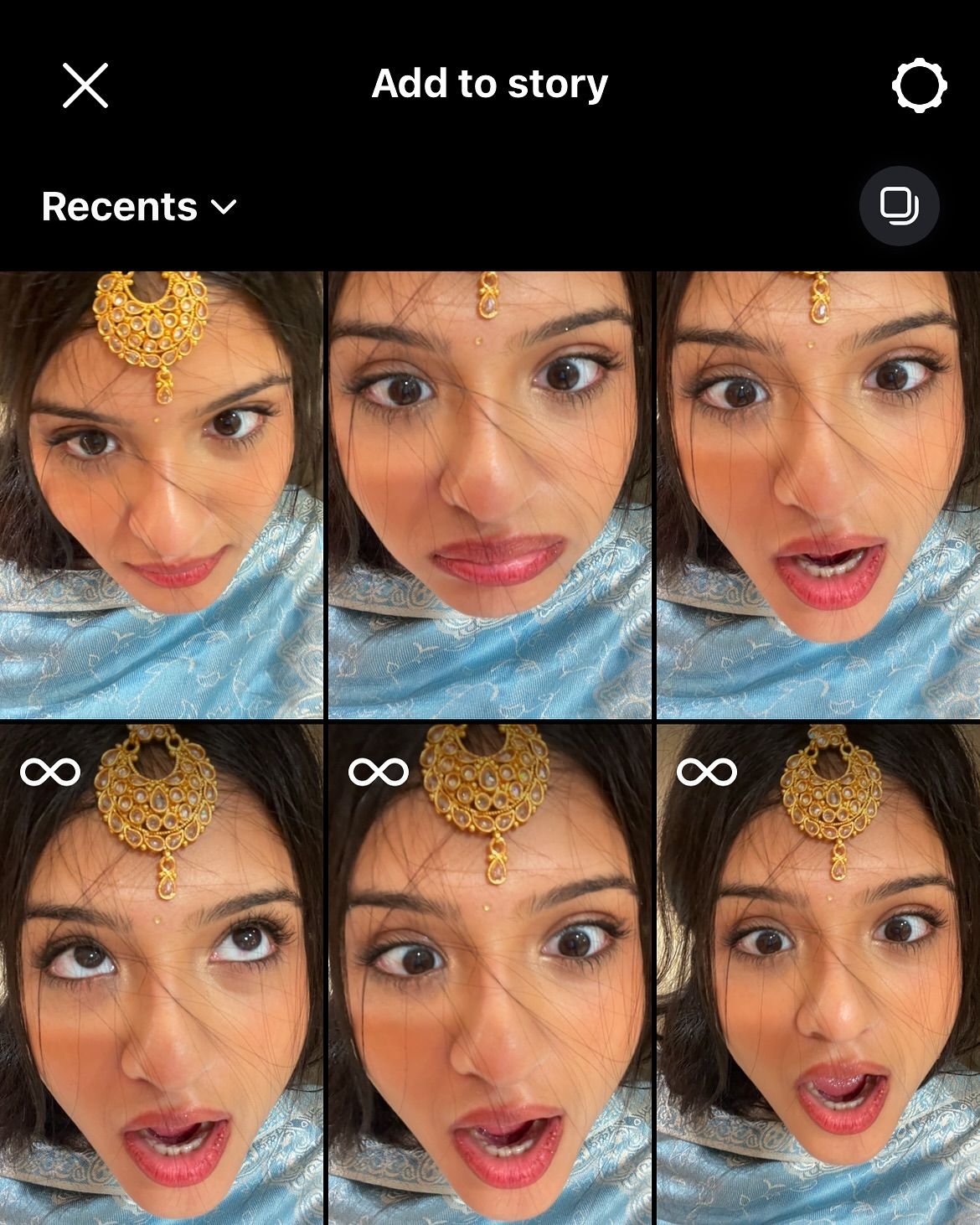Select the top-right photo with open mouth
This screenshot has width=980, height=1225.
[818, 494]
